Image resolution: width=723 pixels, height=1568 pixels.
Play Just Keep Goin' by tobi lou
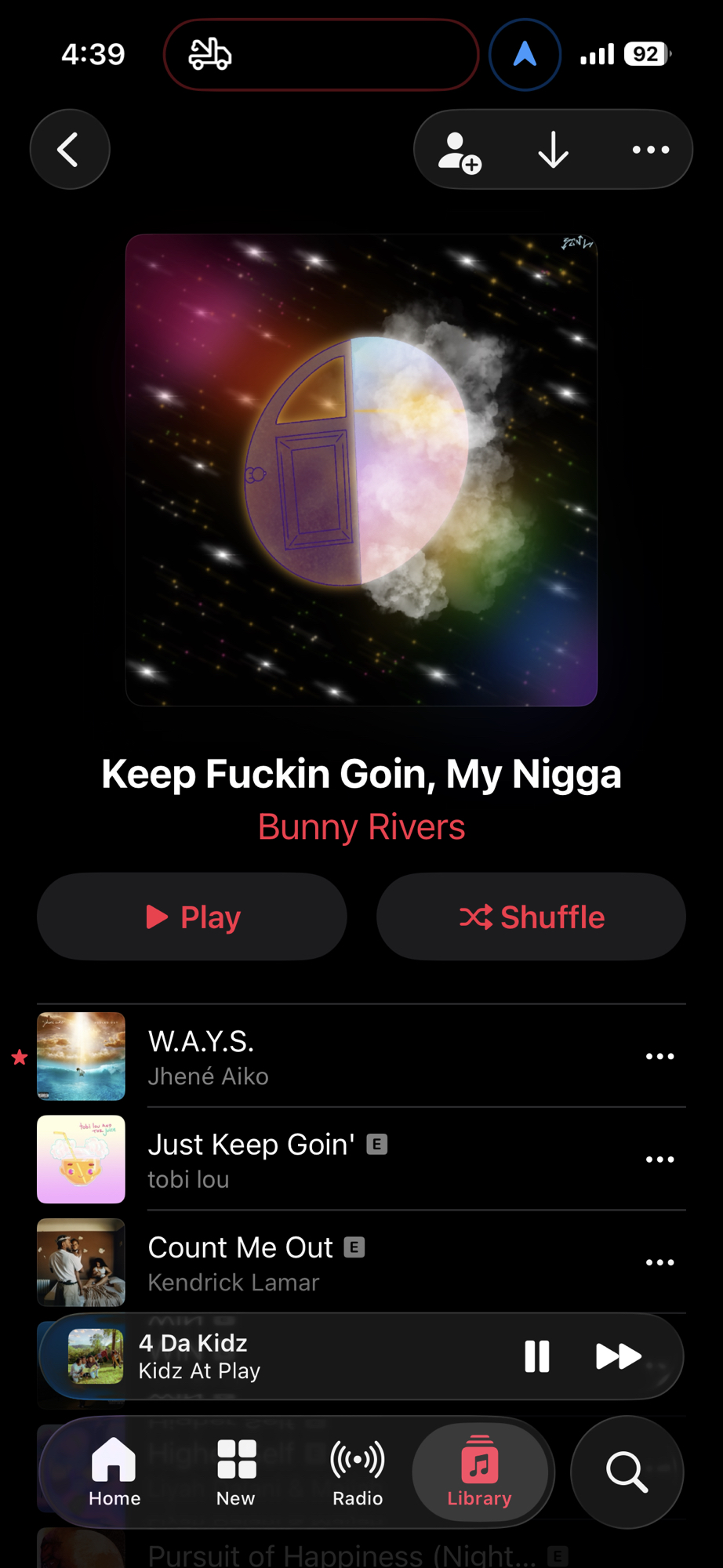tap(314, 1160)
